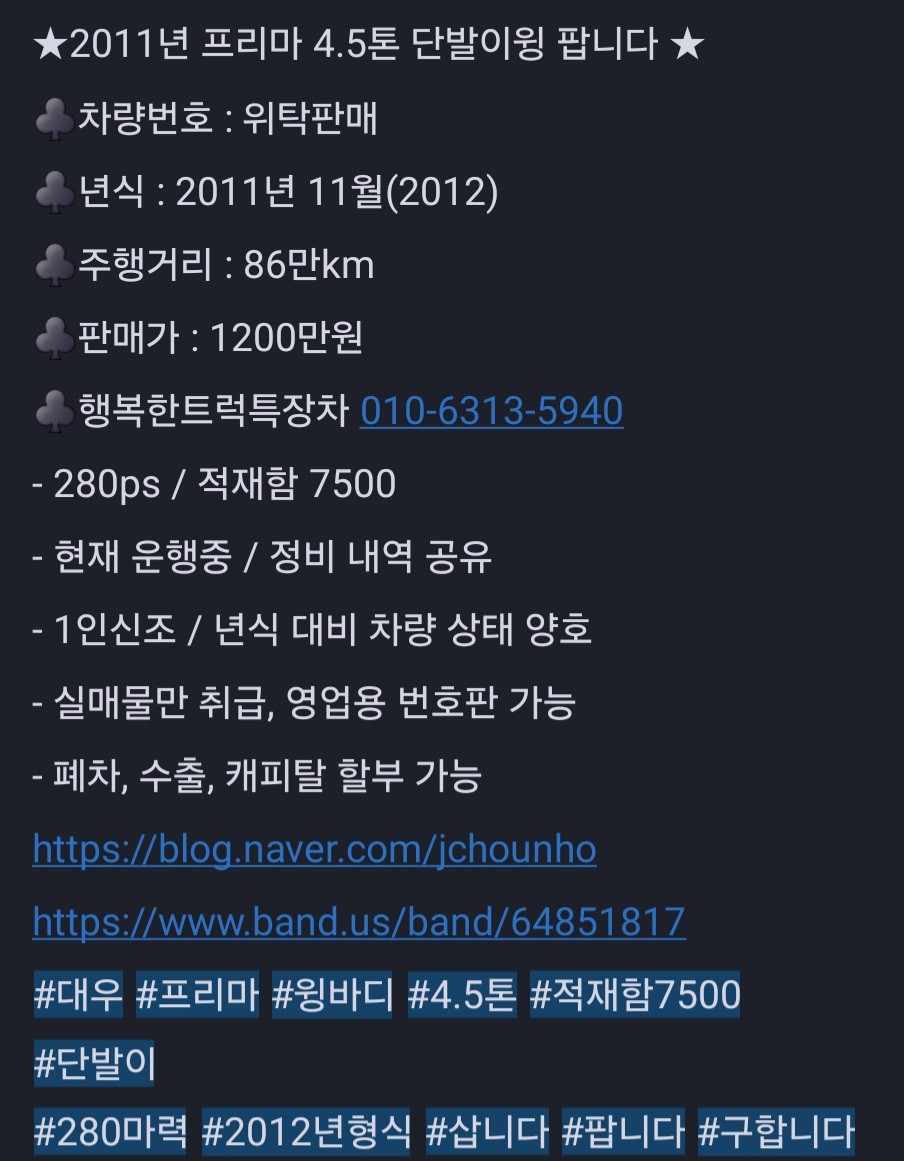Open the #팝니다 hashtag
The width and height of the screenshot is (904, 1161).
623,1133
